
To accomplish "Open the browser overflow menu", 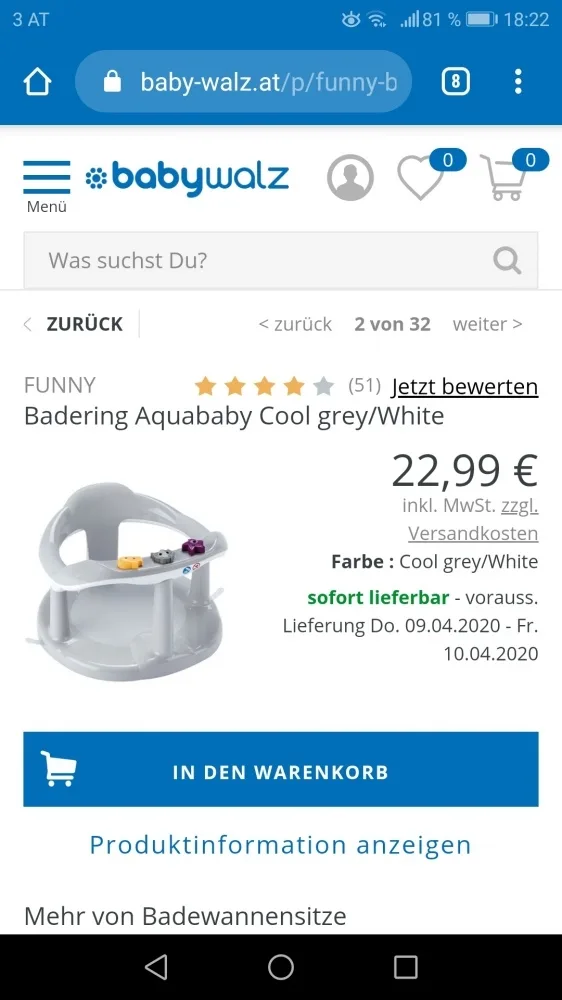I will tap(518, 82).
